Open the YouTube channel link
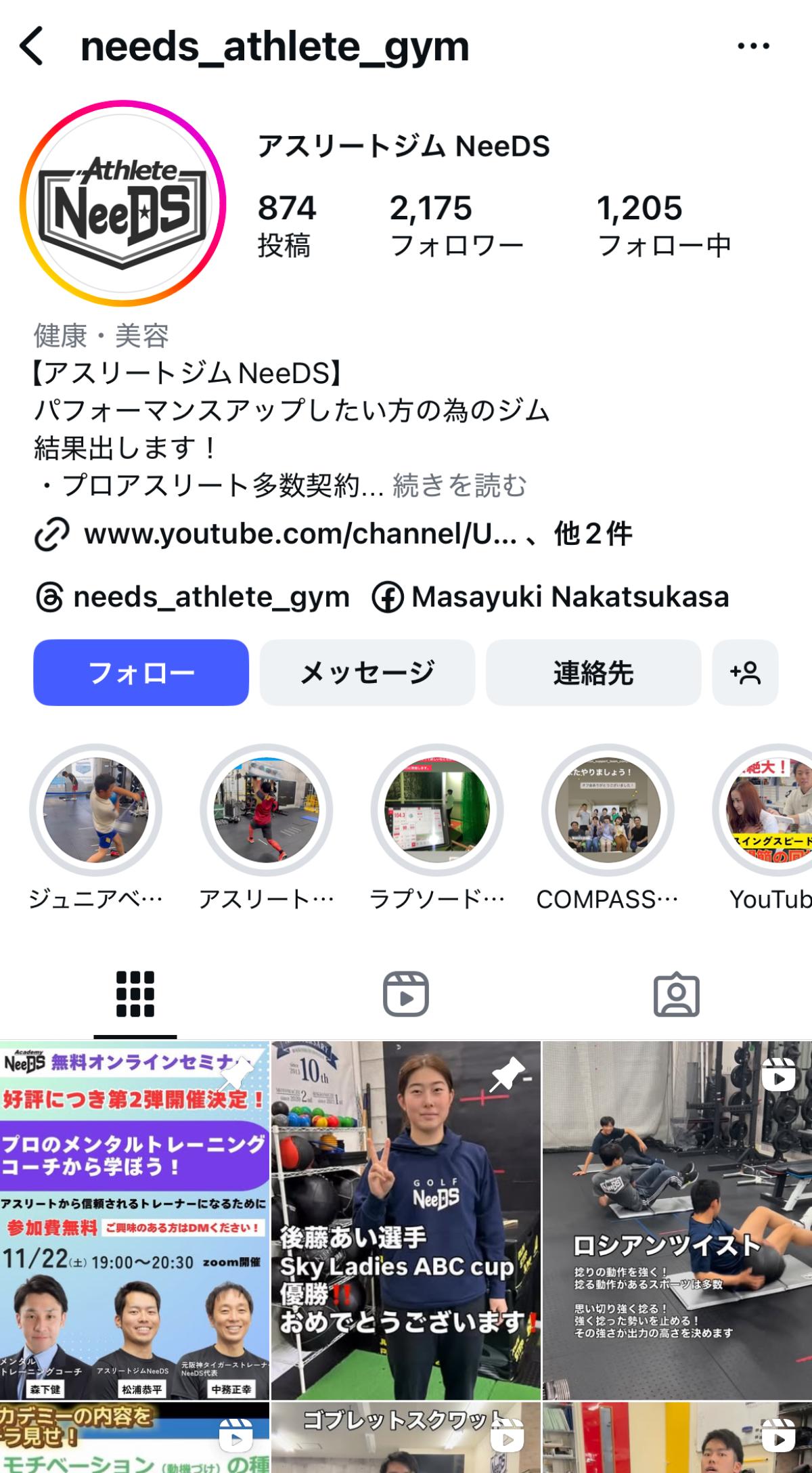The image size is (812, 1473). coord(300,534)
